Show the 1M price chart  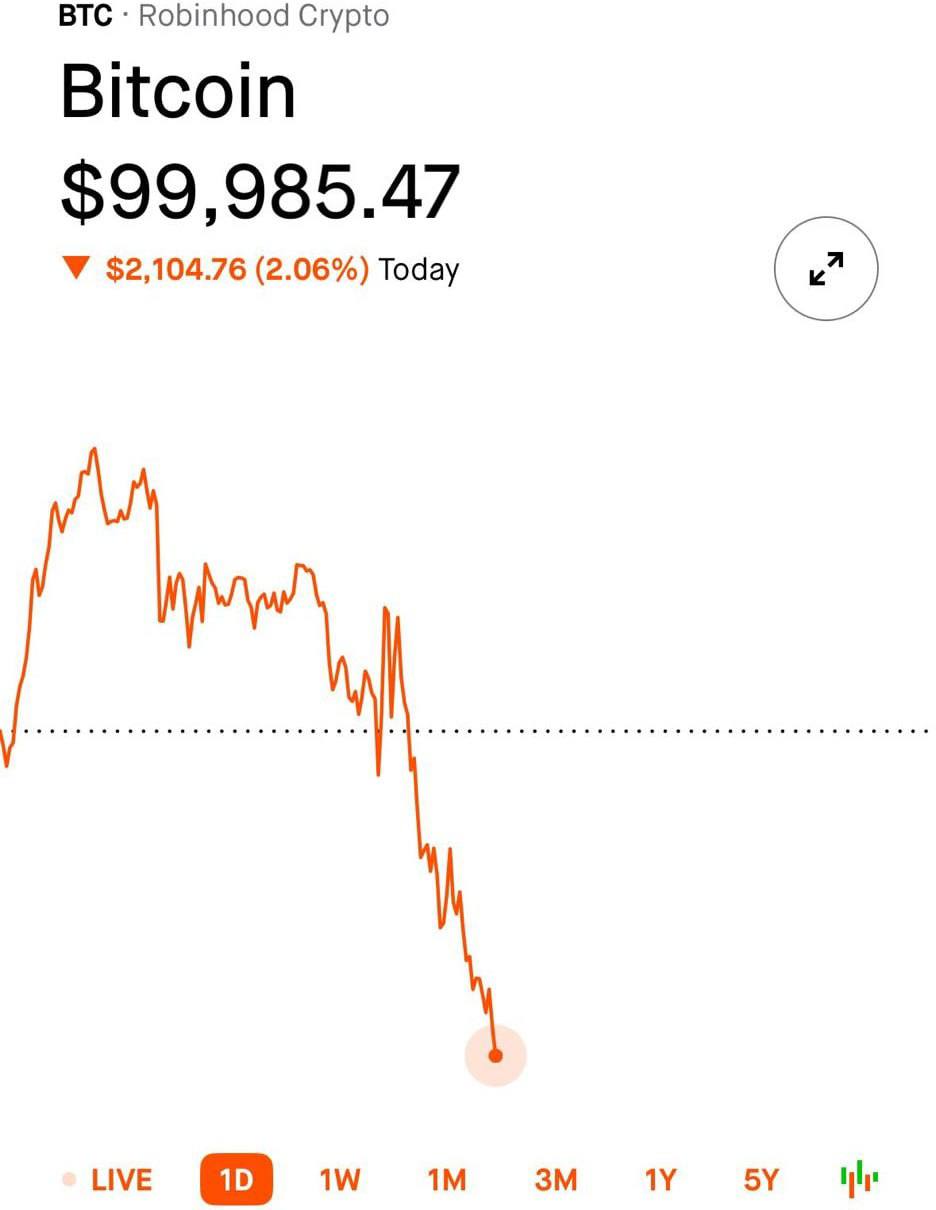[x=447, y=1180]
